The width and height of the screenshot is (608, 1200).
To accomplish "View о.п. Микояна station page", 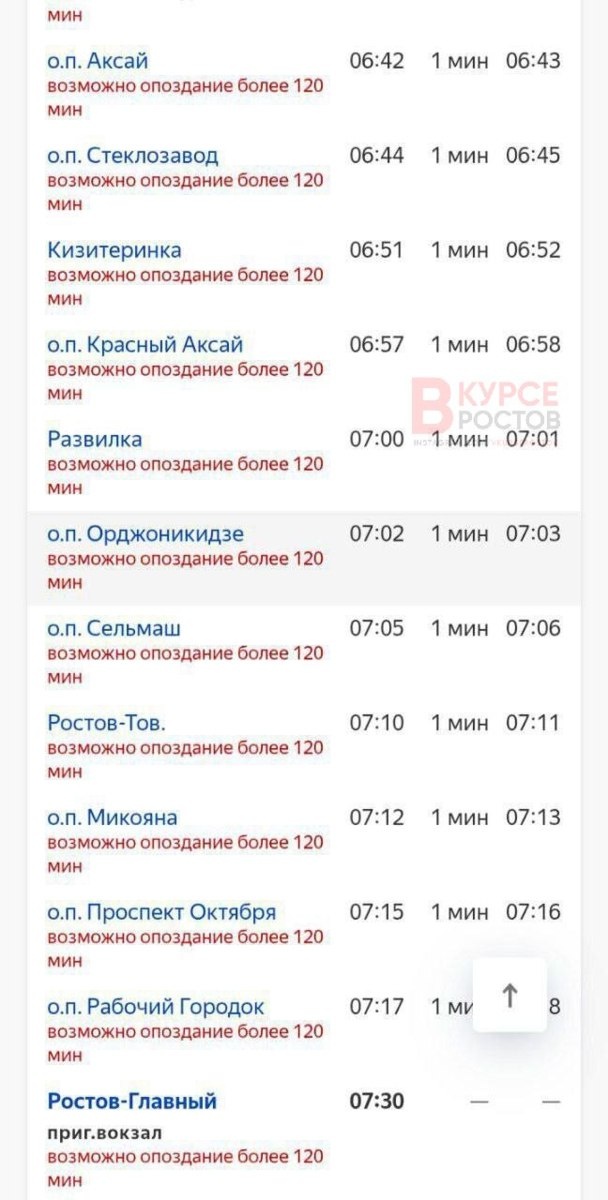I will (x=113, y=818).
